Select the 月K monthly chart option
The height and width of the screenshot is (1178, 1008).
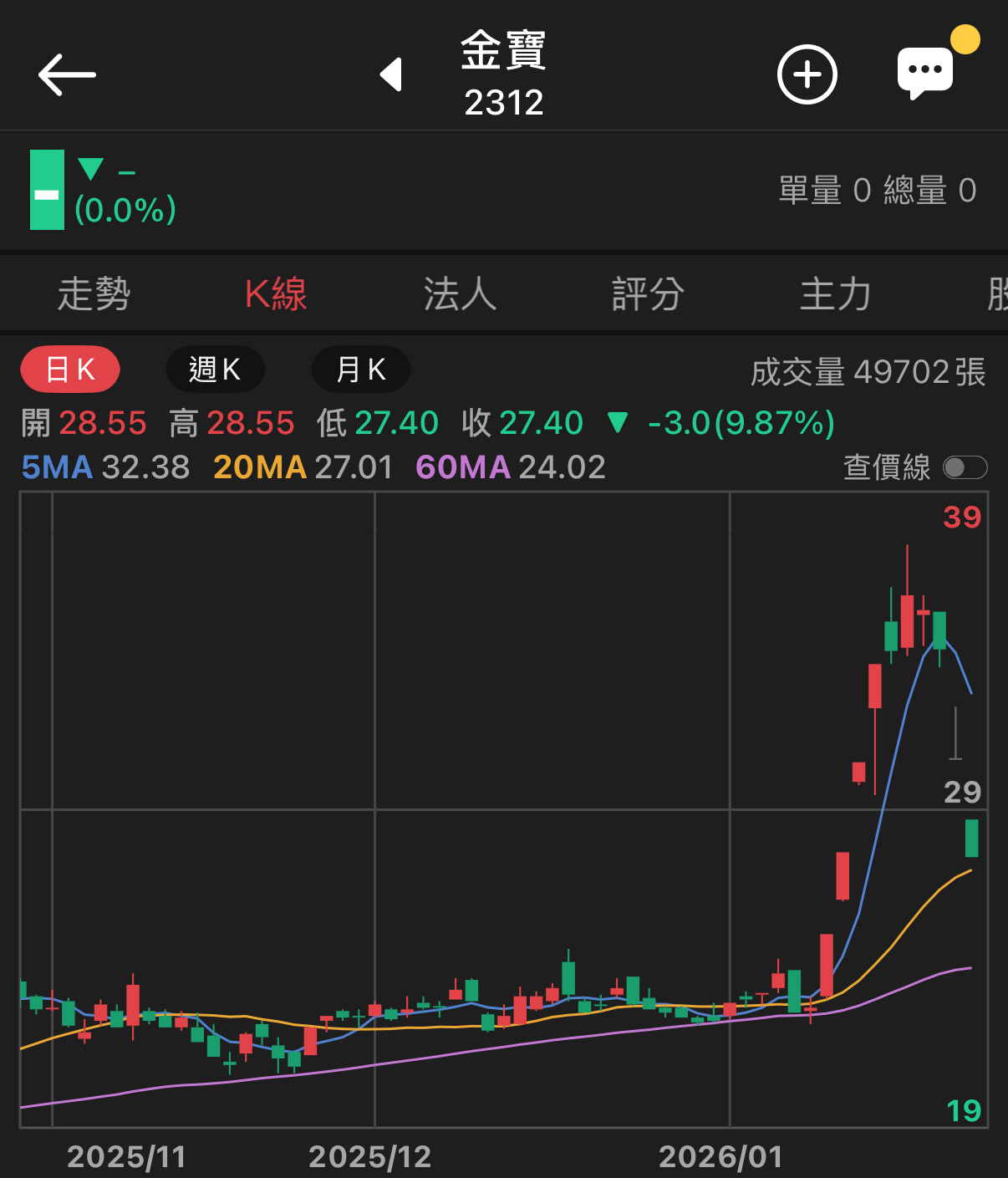point(360,369)
